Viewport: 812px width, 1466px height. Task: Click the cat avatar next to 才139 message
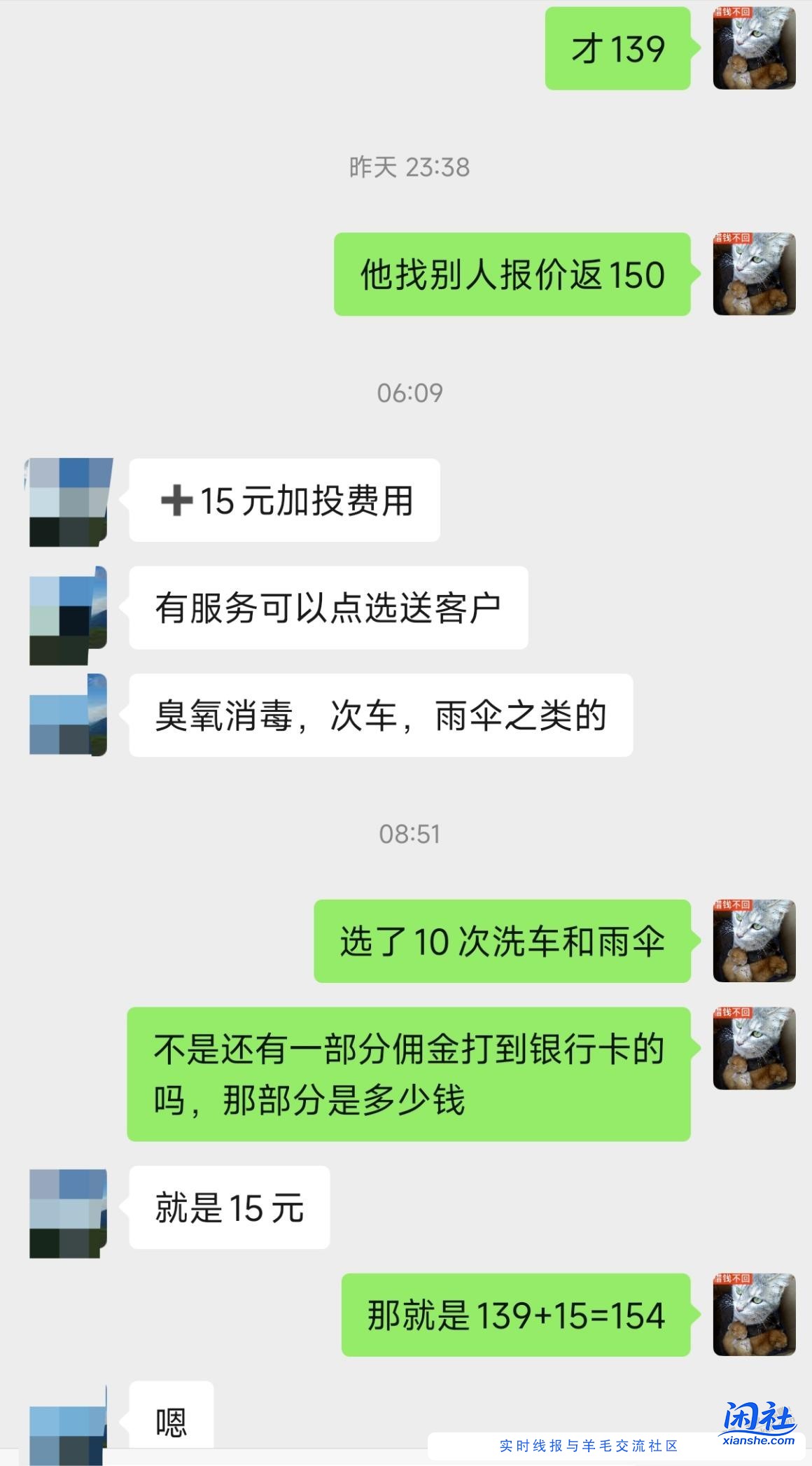[755, 49]
